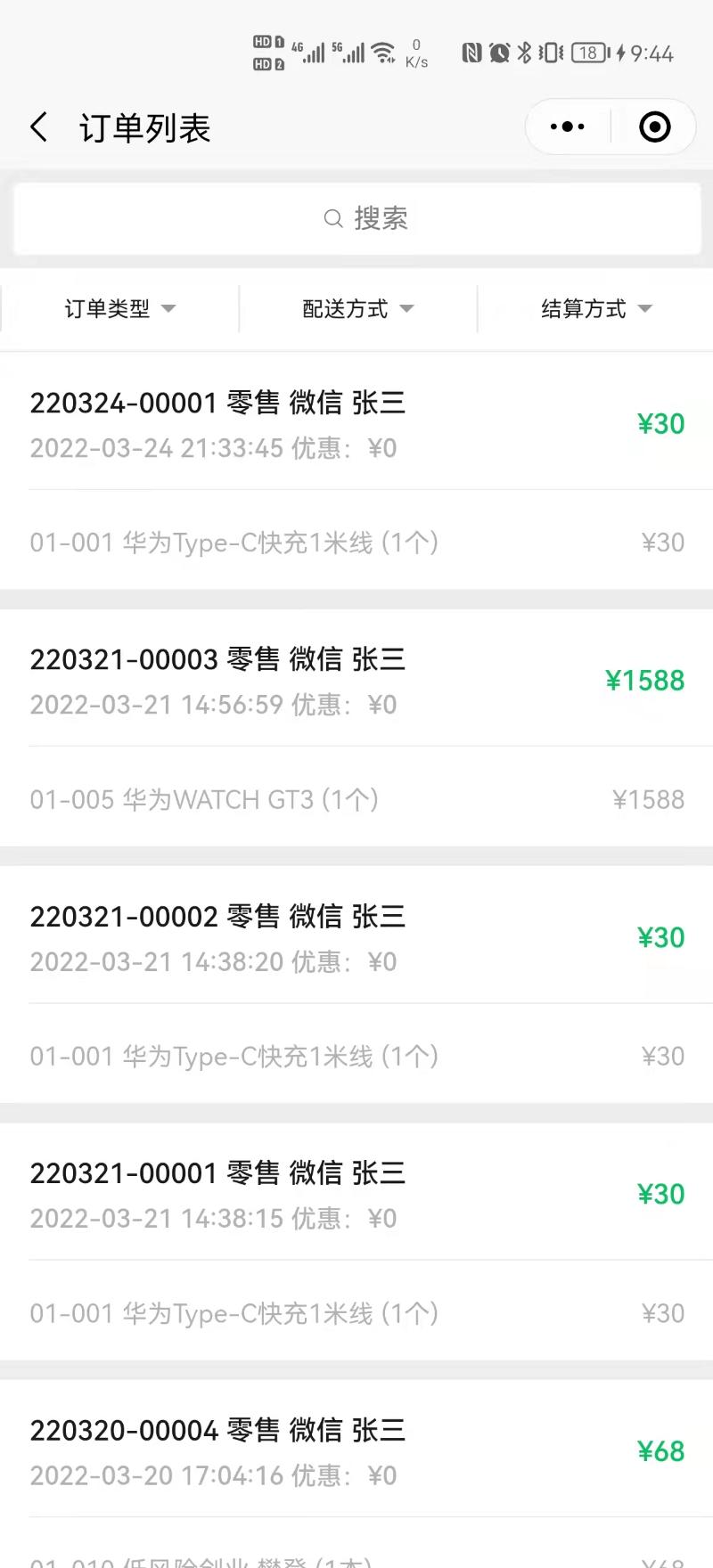The width and height of the screenshot is (713, 1568).
Task: Expand the 配送方式 filter dropdown
Action: [357, 308]
